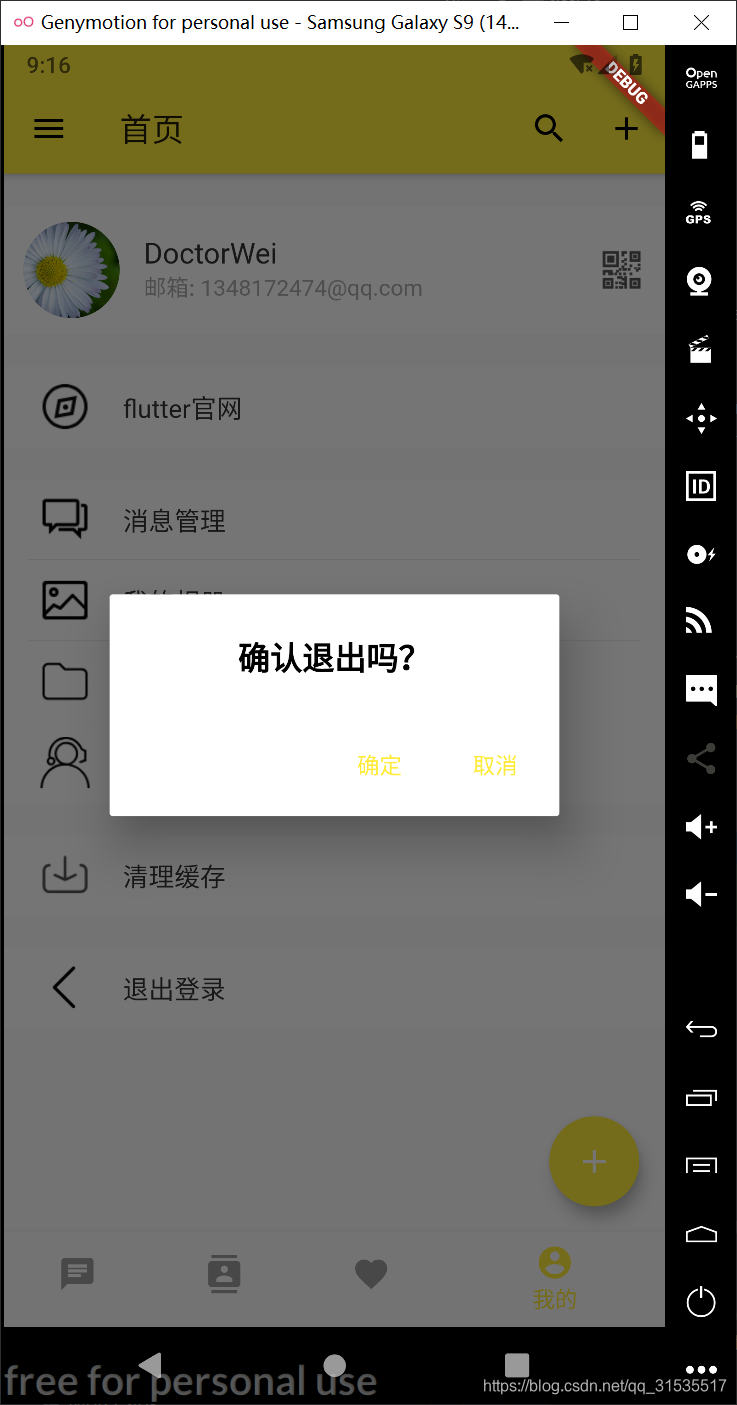This screenshot has height=1405, width=737.
Task: Tap the Android back triangle button
Action: [x=150, y=1366]
